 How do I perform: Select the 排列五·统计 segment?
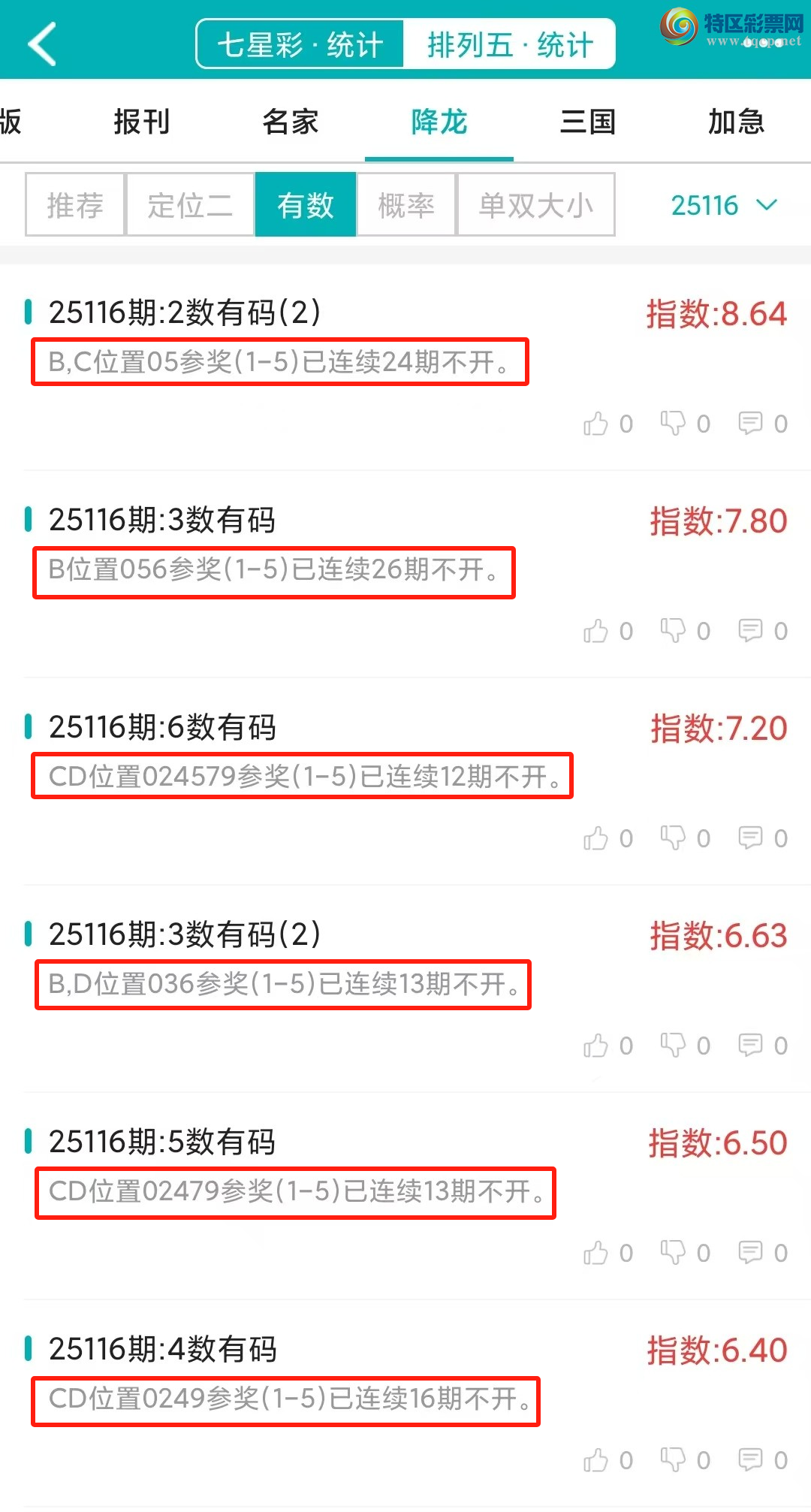pos(510,44)
